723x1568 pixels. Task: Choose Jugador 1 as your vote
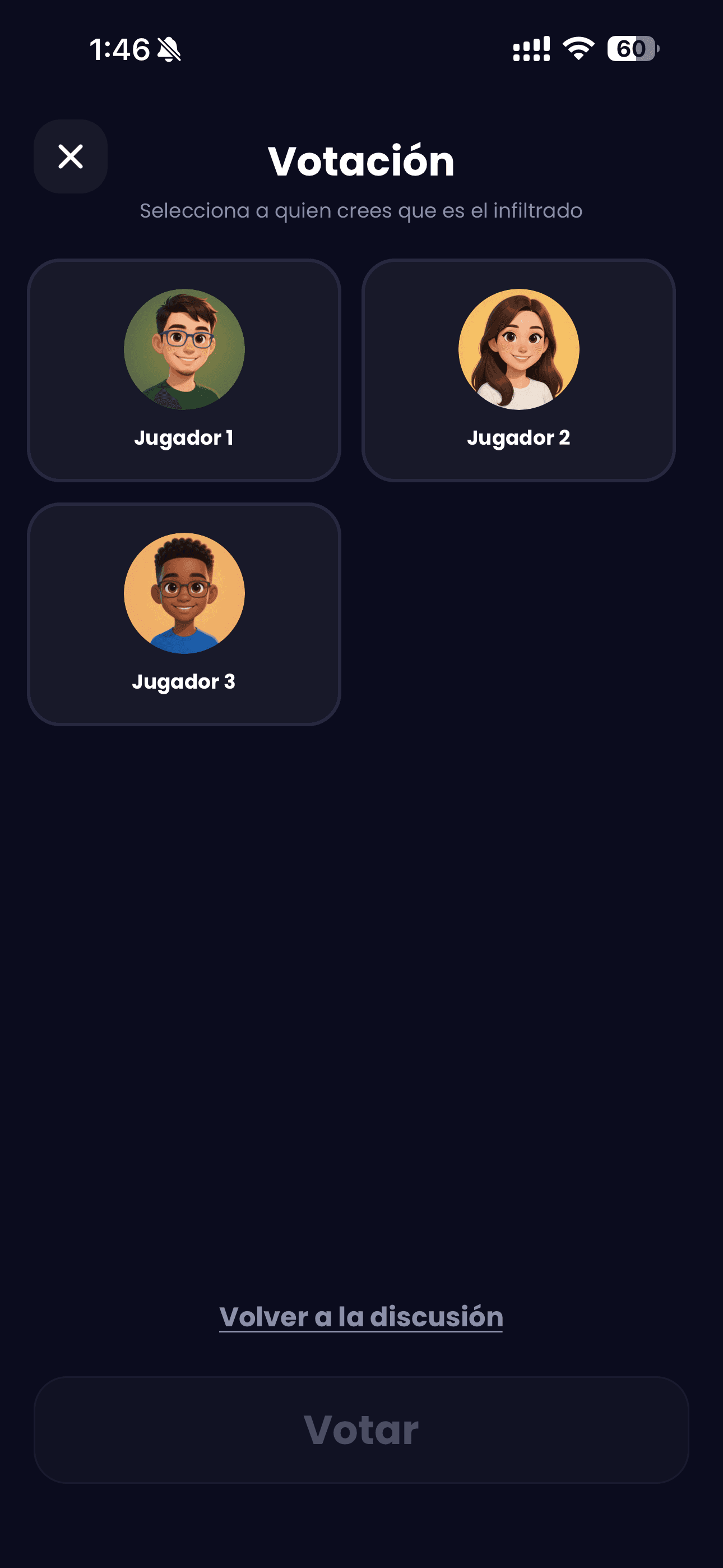(x=184, y=370)
